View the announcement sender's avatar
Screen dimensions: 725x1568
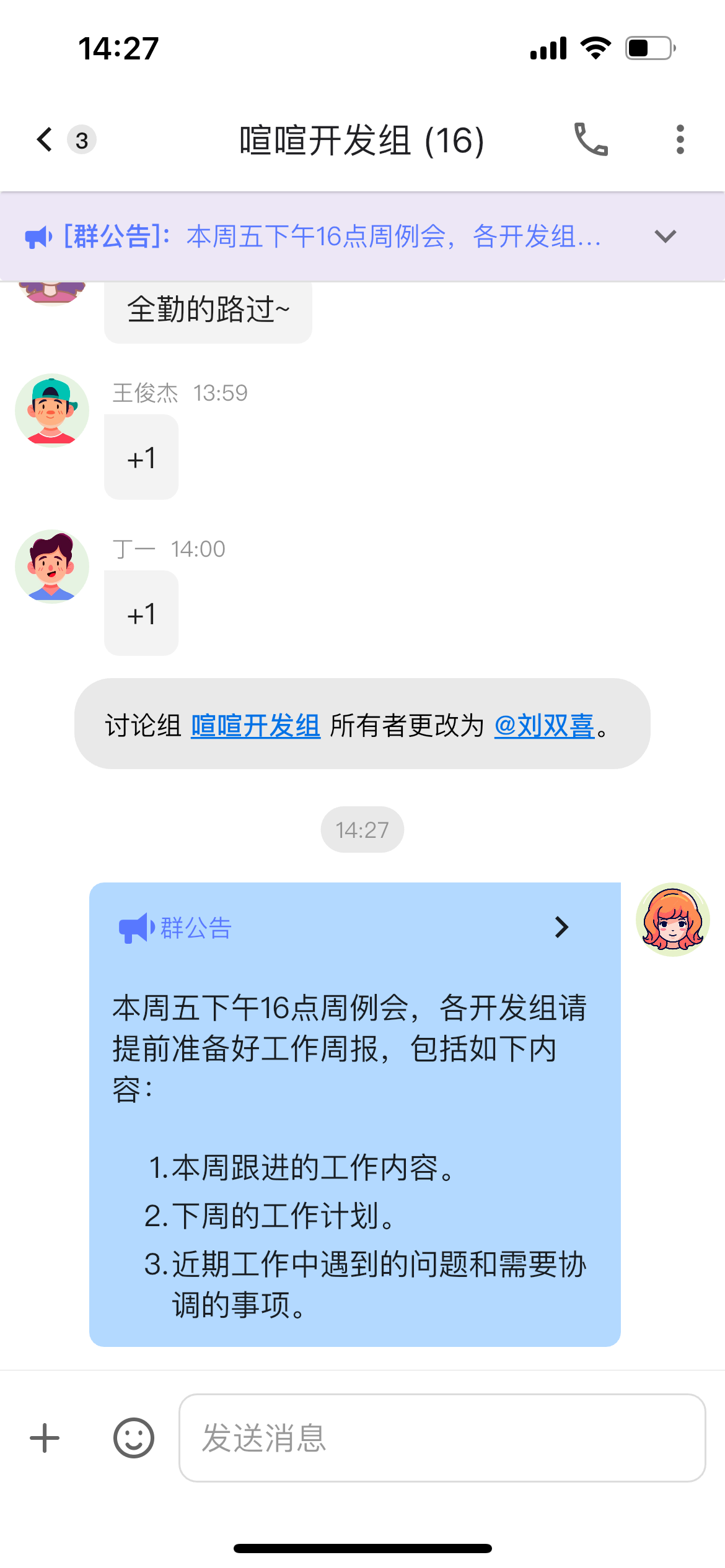pyautogui.click(x=672, y=920)
